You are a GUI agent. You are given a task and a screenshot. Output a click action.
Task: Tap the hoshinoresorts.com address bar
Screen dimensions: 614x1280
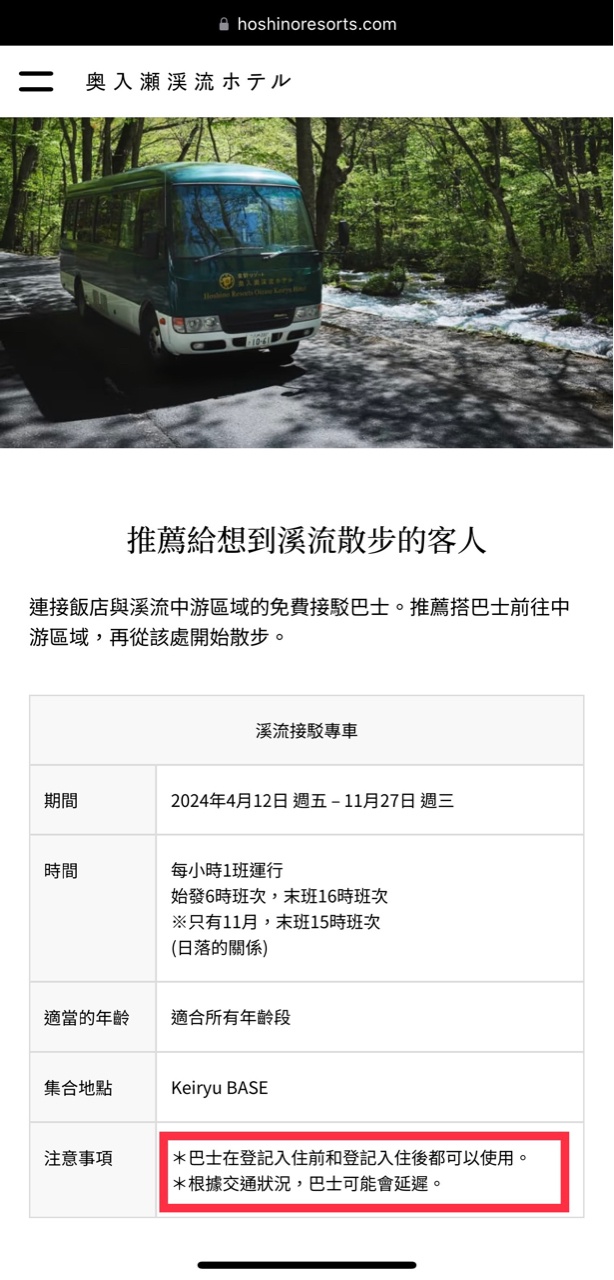(307, 24)
